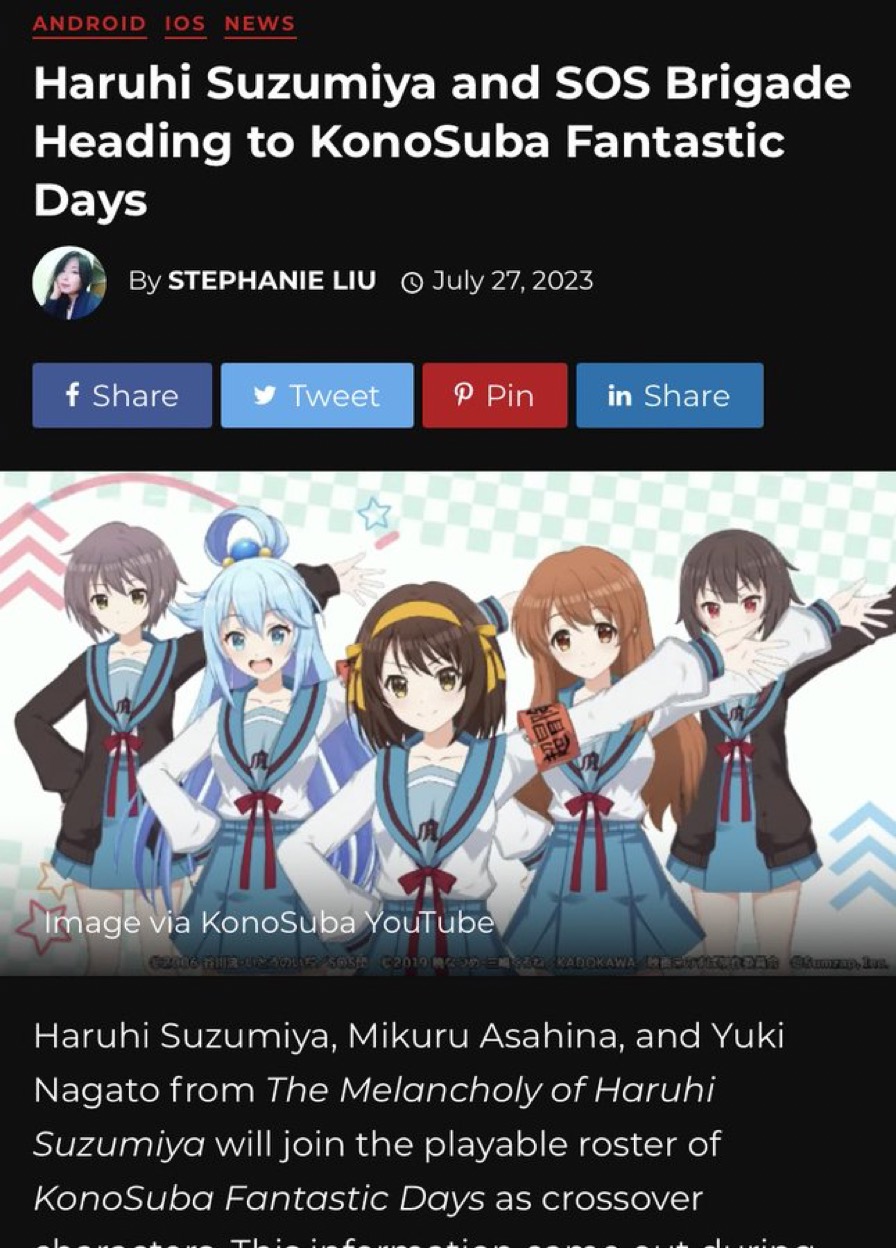Image resolution: width=896 pixels, height=1248 pixels.
Task: Share article on LinkedIn
Action: (669, 396)
